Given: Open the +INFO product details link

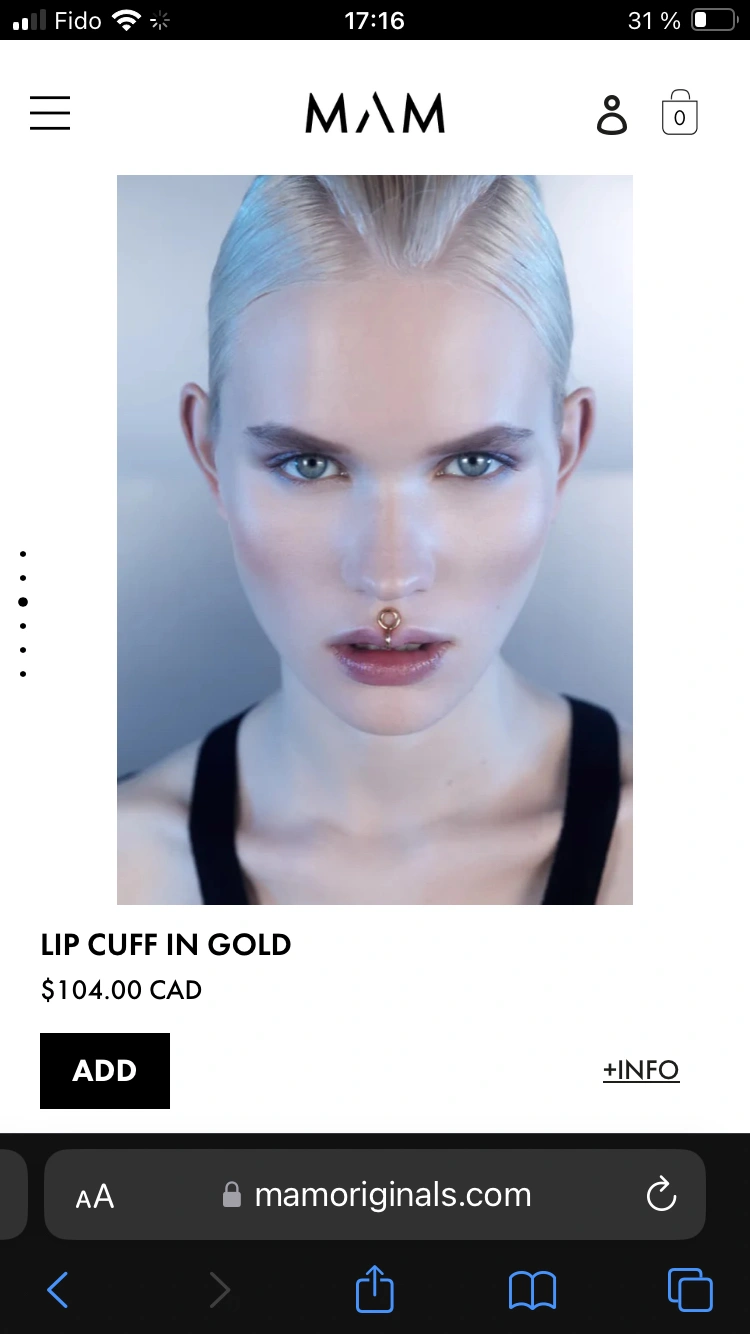Looking at the screenshot, I should click(641, 1070).
